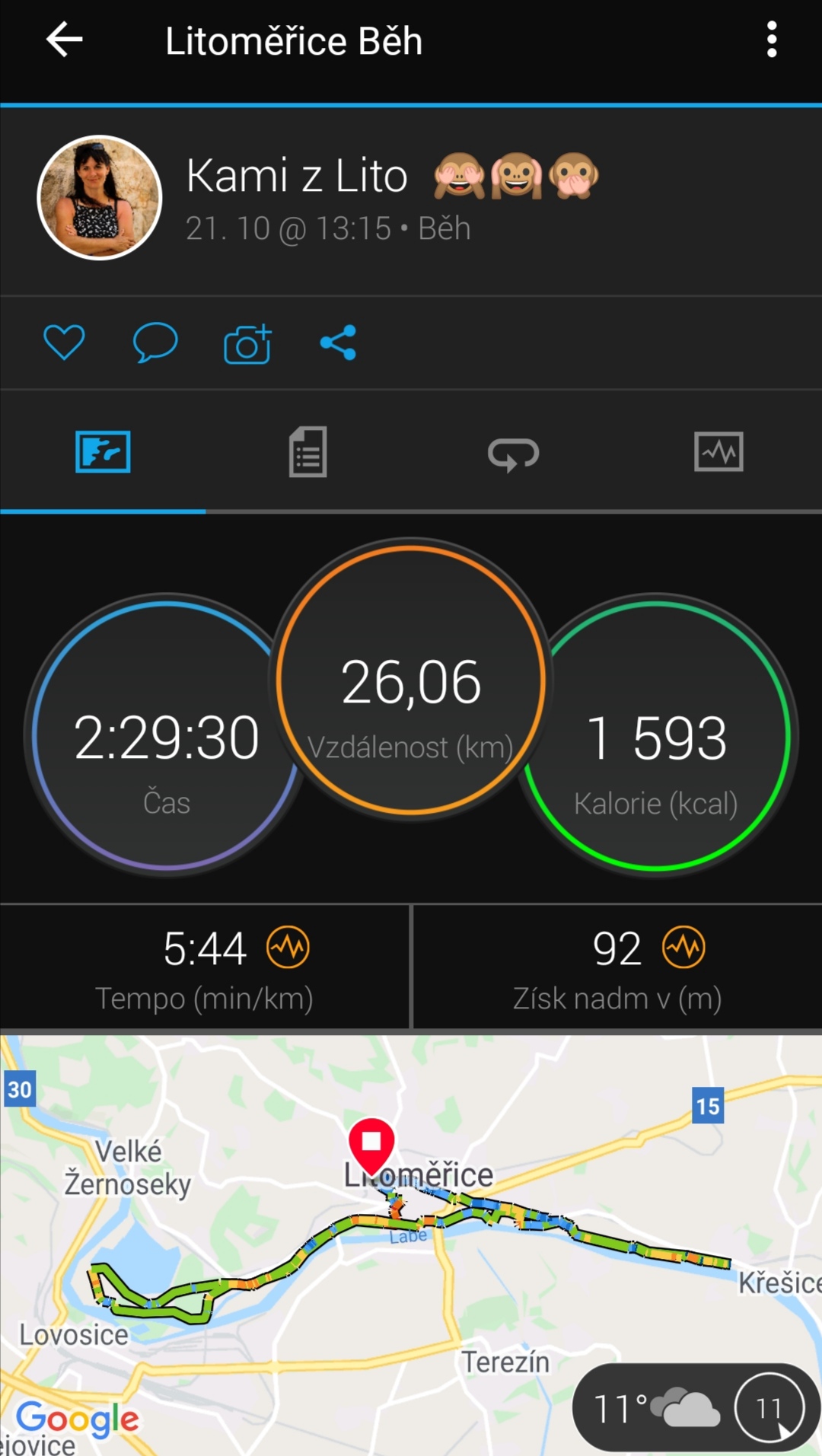This screenshot has height=1456, width=822.
Task: Open Kami z Lito's profile picture
Action: click(x=100, y=198)
